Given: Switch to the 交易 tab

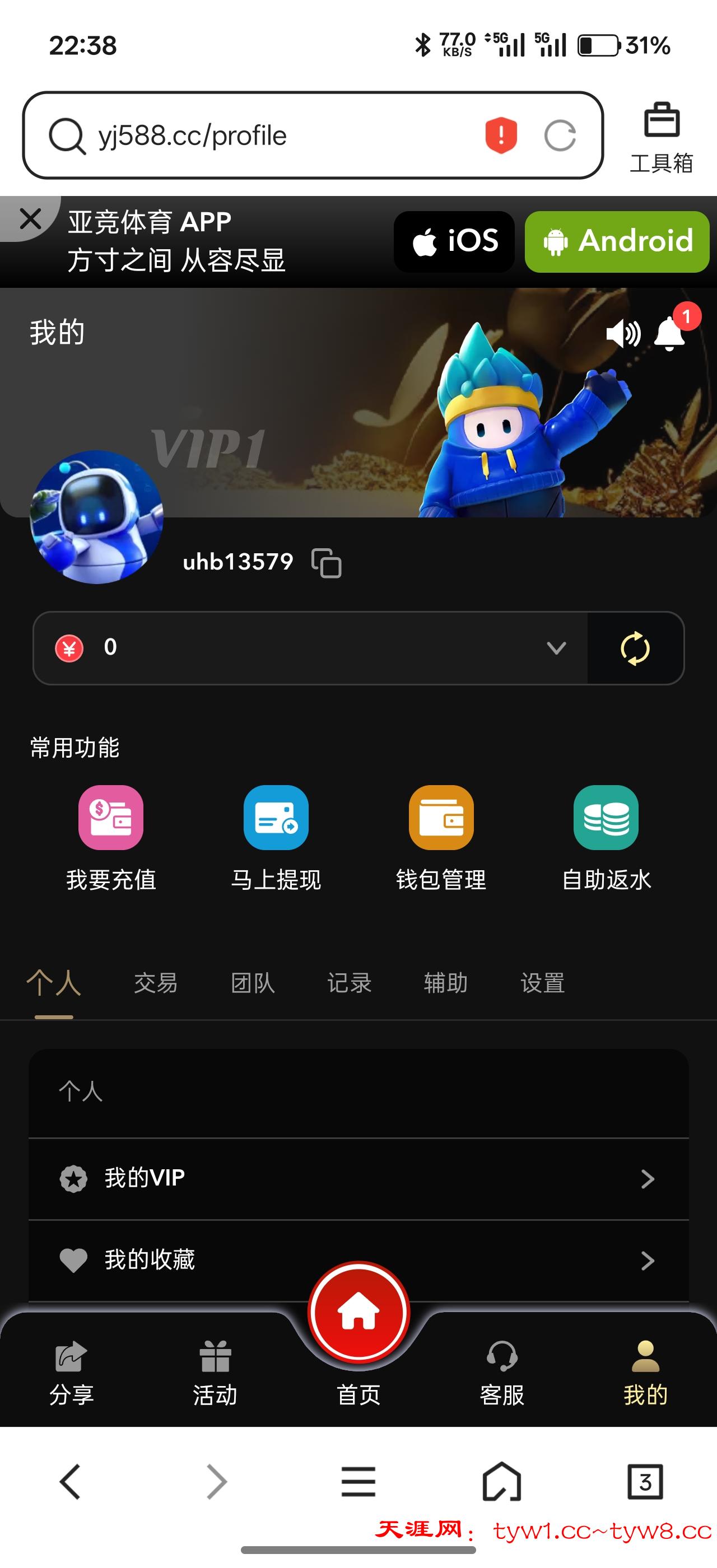Looking at the screenshot, I should tap(156, 982).
